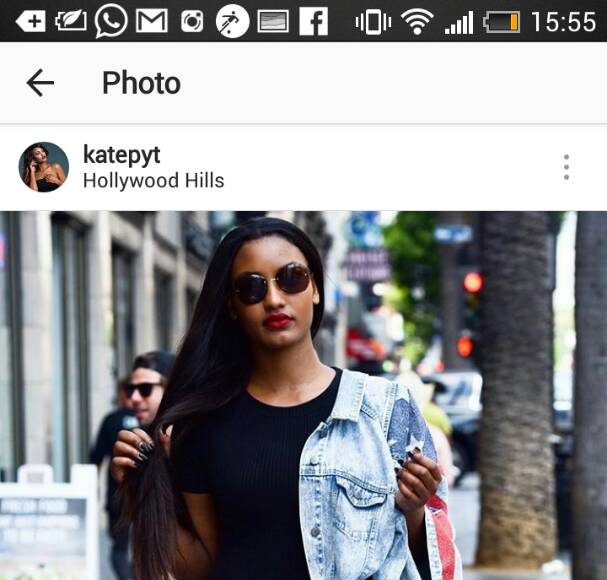Image resolution: width=607 pixels, height=580 pixels.
Task: Go back from the Photo screen
Action: pos(40,83)
